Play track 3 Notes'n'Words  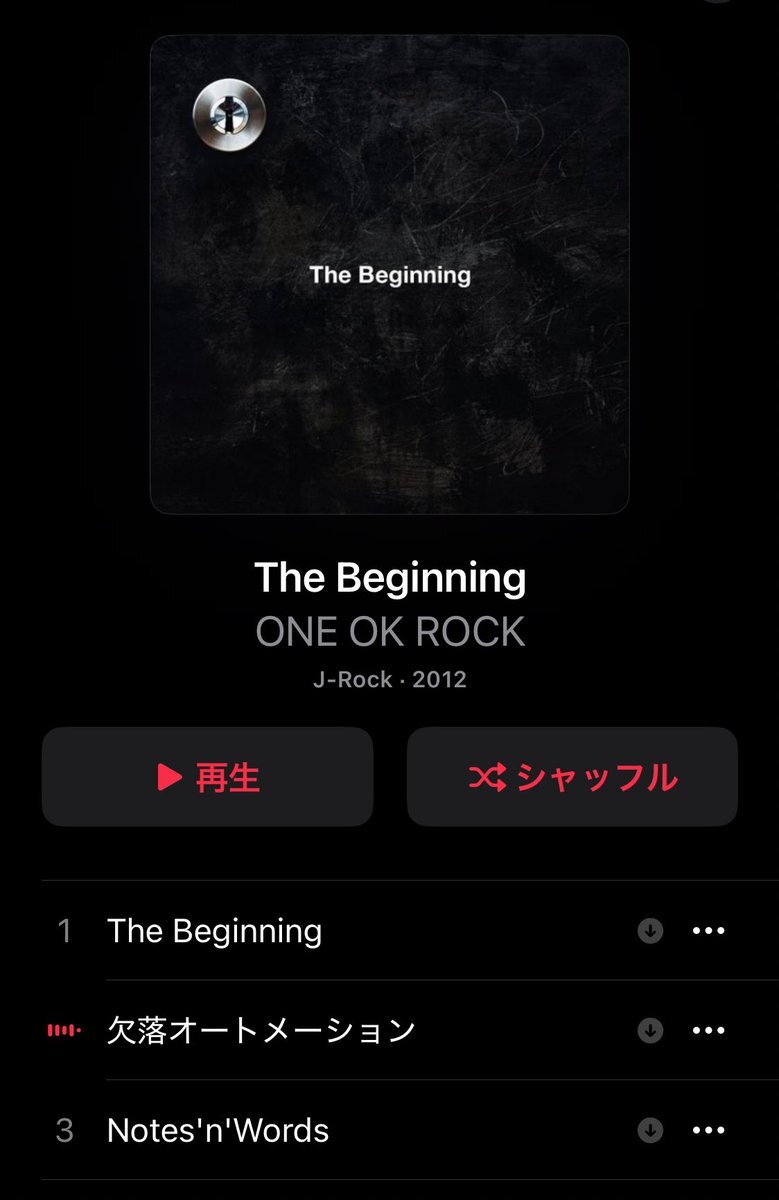[x=218, y=1130]
